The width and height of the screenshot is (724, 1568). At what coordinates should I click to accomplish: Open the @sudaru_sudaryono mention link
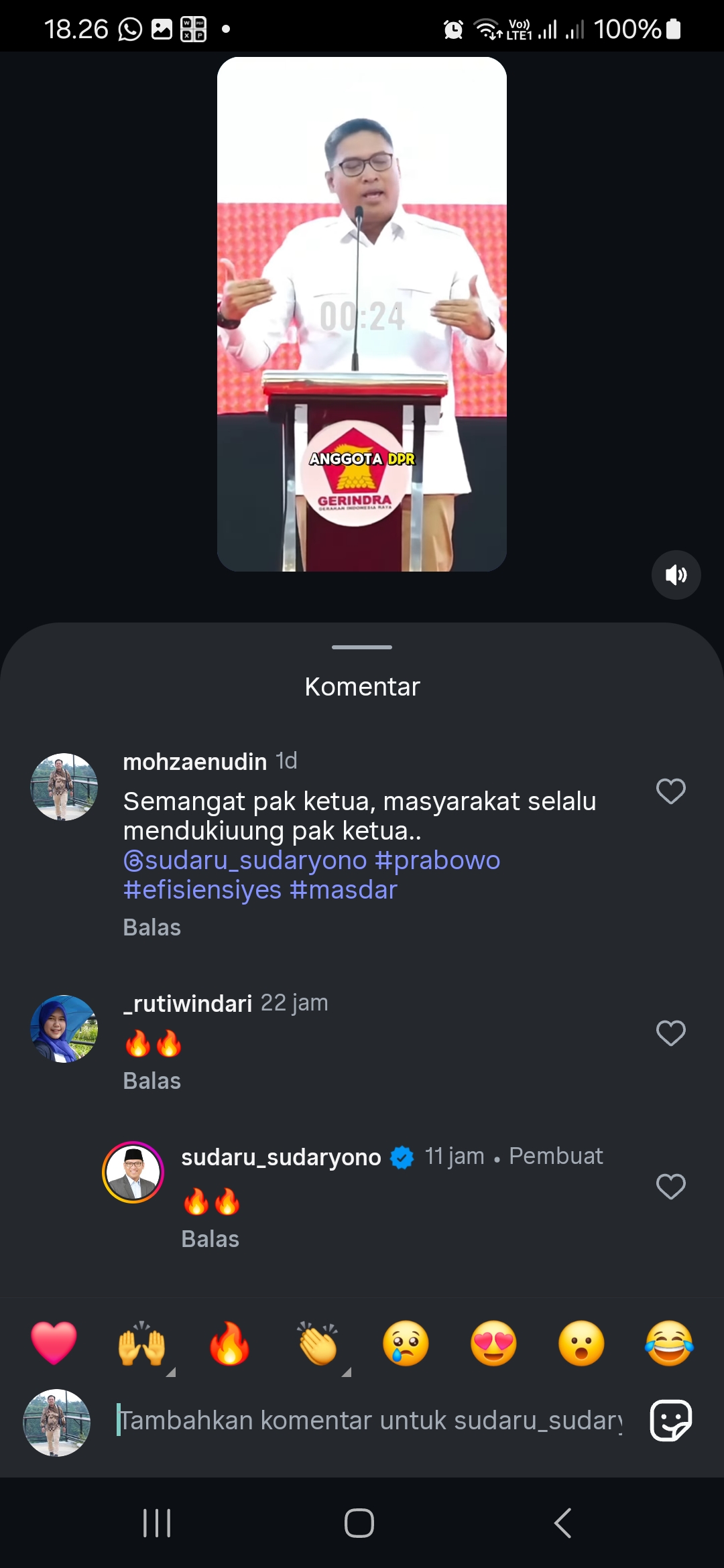245,860
